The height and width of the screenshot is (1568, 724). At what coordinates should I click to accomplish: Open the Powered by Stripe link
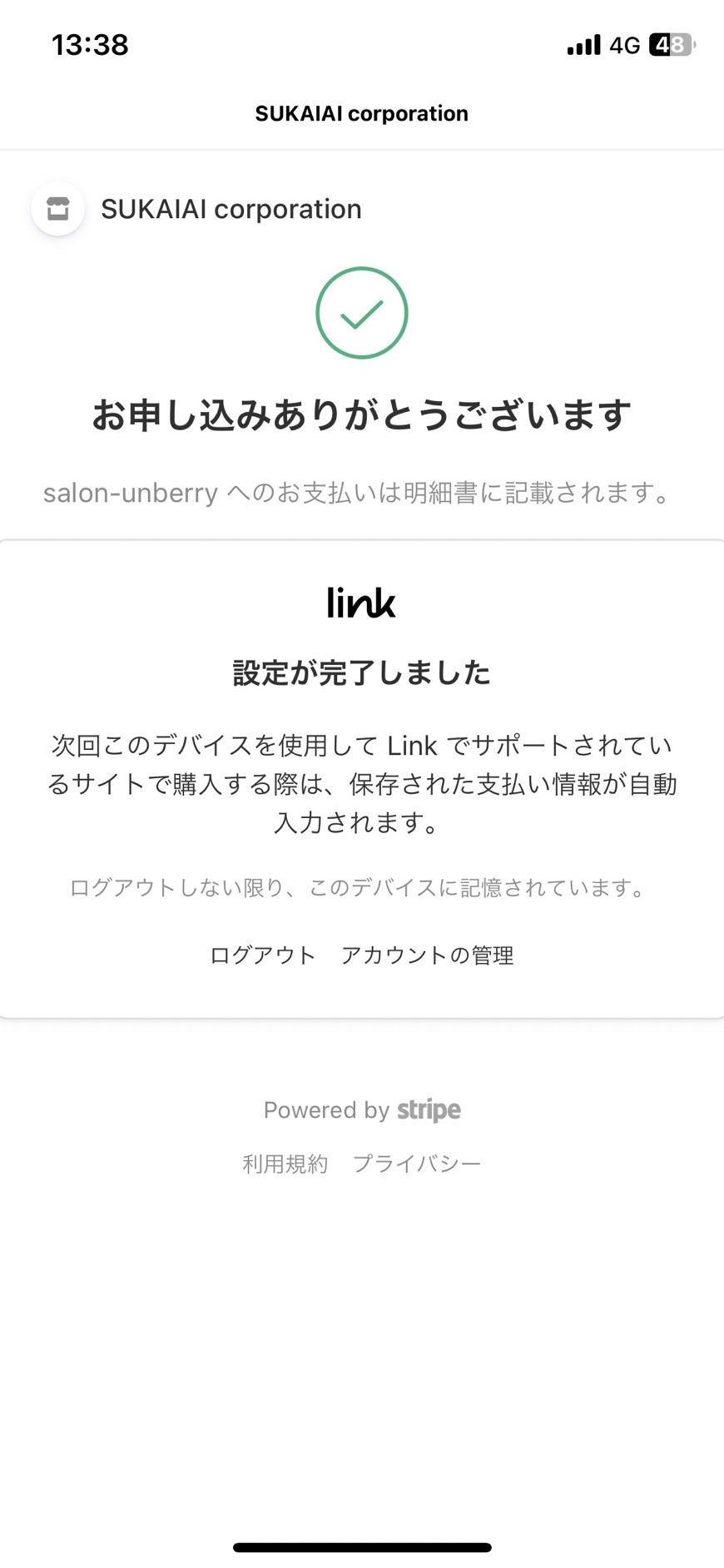click(x=362, y=1109)
